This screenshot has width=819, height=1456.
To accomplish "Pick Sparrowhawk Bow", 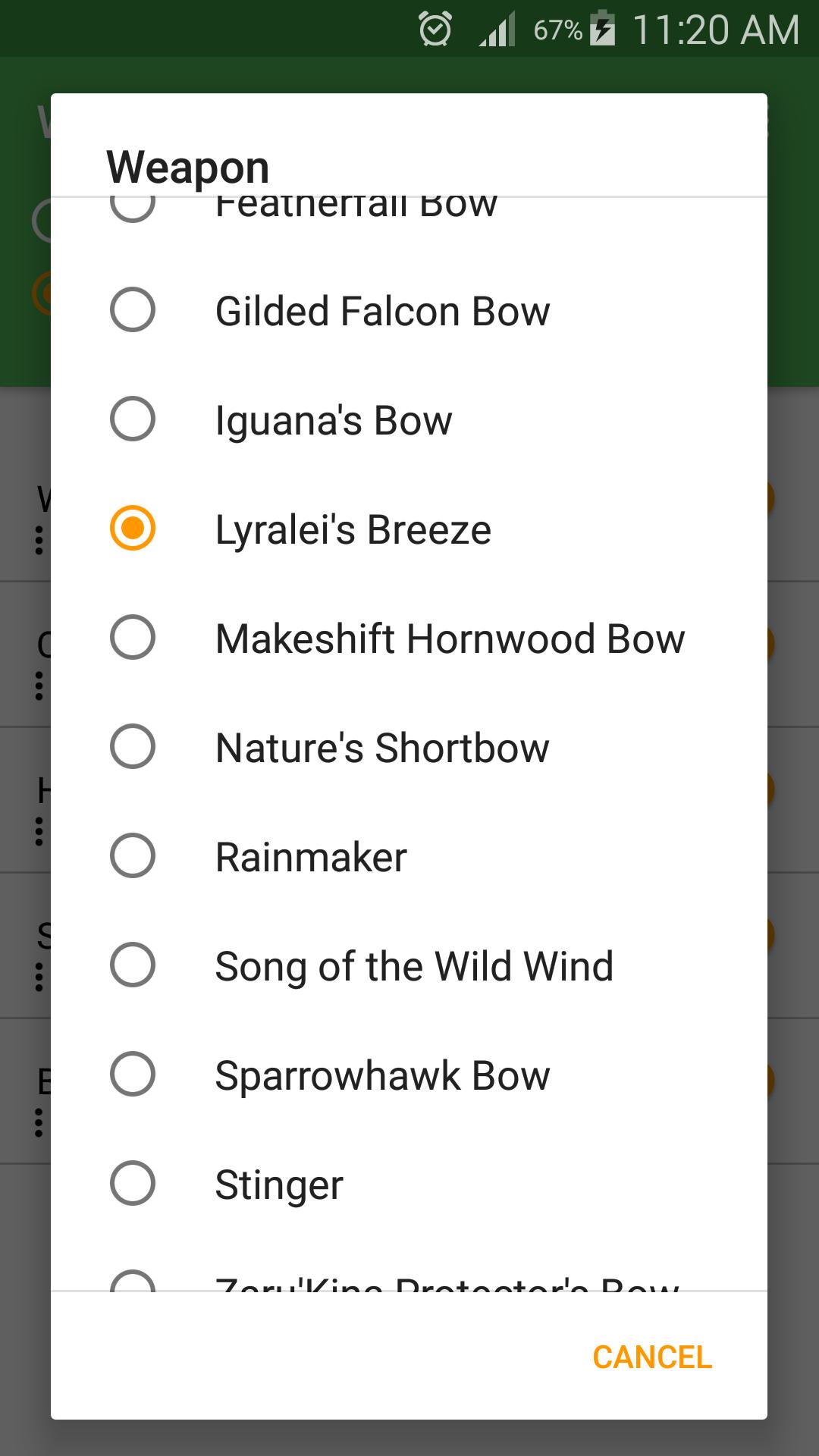I will pos(381,1075).
